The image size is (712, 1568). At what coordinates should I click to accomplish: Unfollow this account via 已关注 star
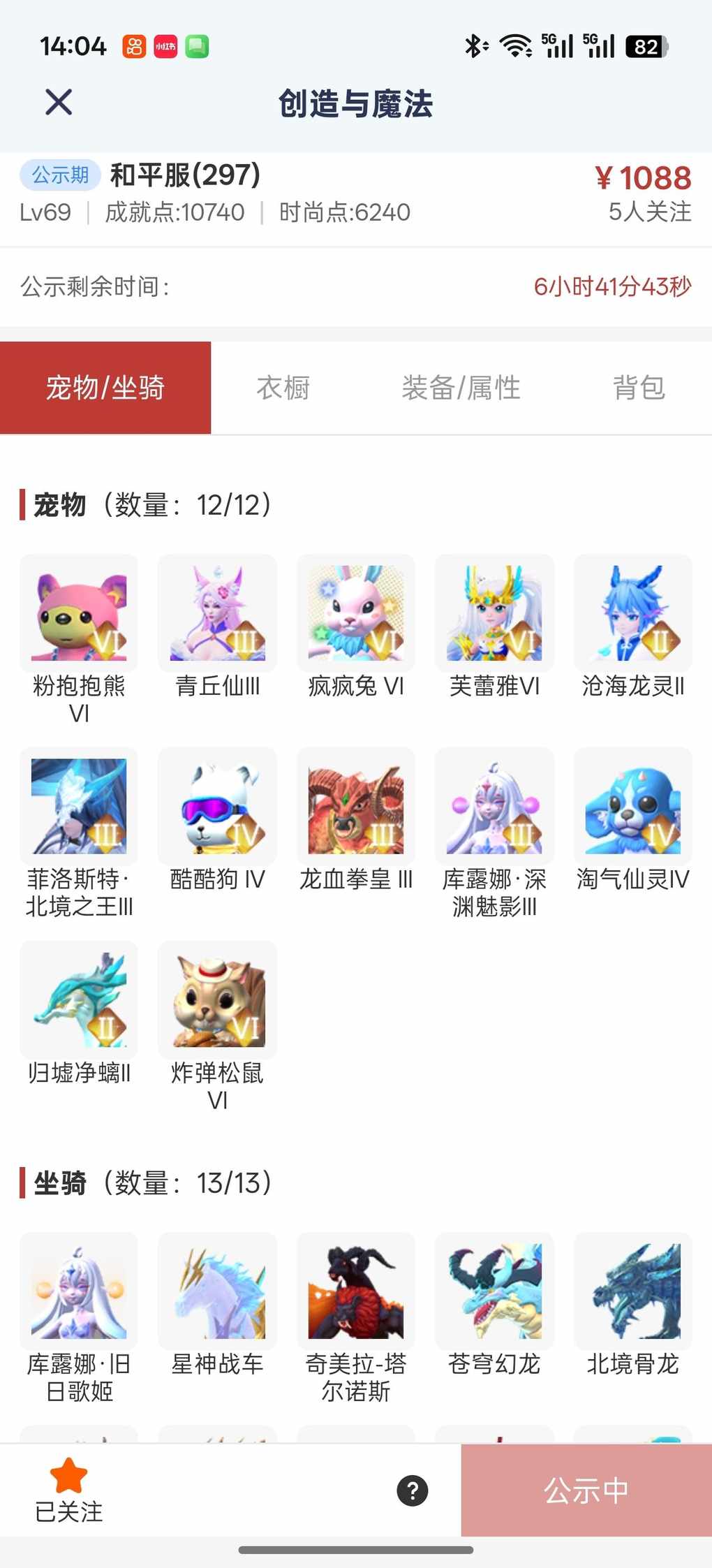68,1489
